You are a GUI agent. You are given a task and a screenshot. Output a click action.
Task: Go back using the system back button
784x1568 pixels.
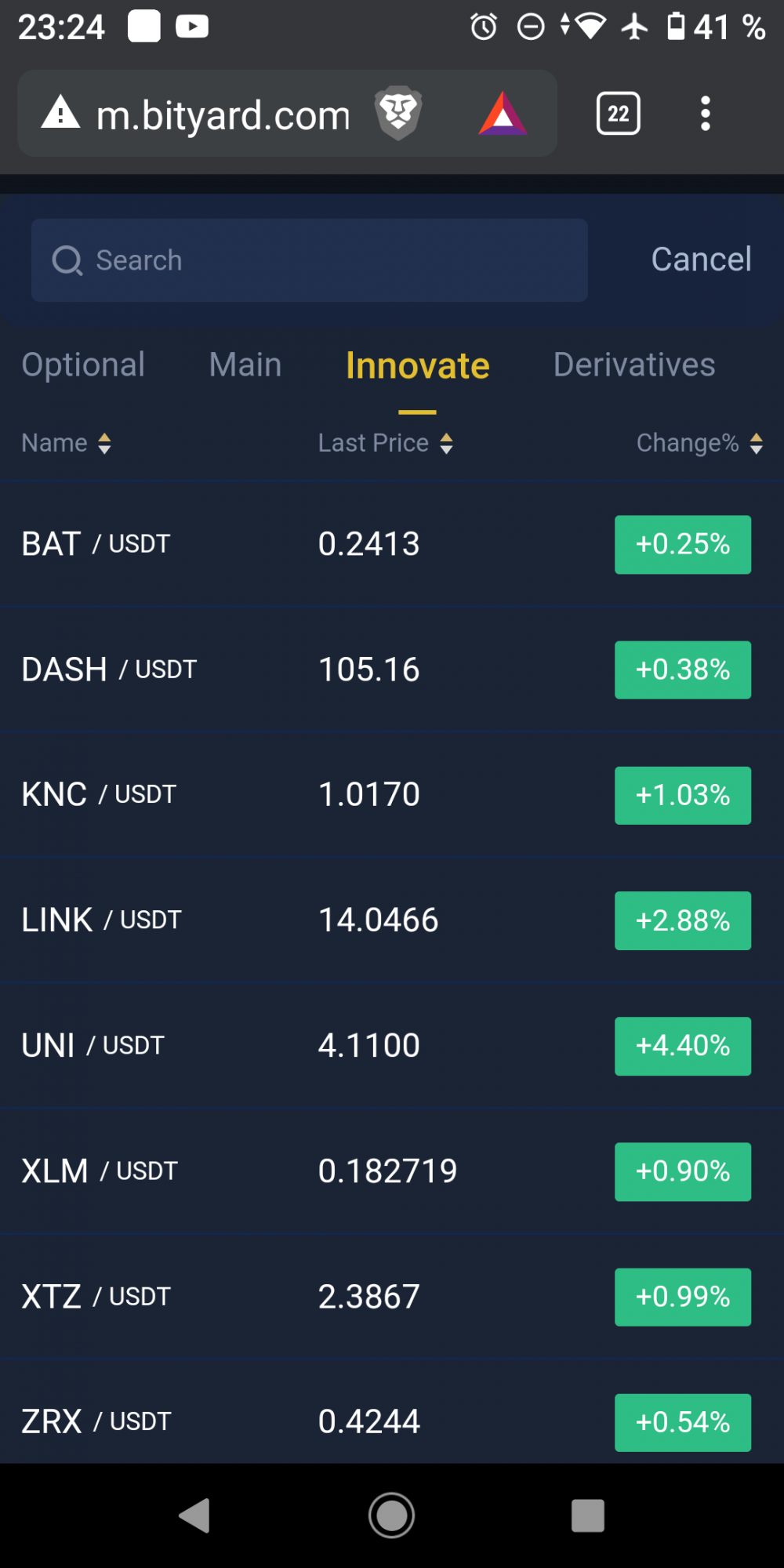click(194, 1515)
